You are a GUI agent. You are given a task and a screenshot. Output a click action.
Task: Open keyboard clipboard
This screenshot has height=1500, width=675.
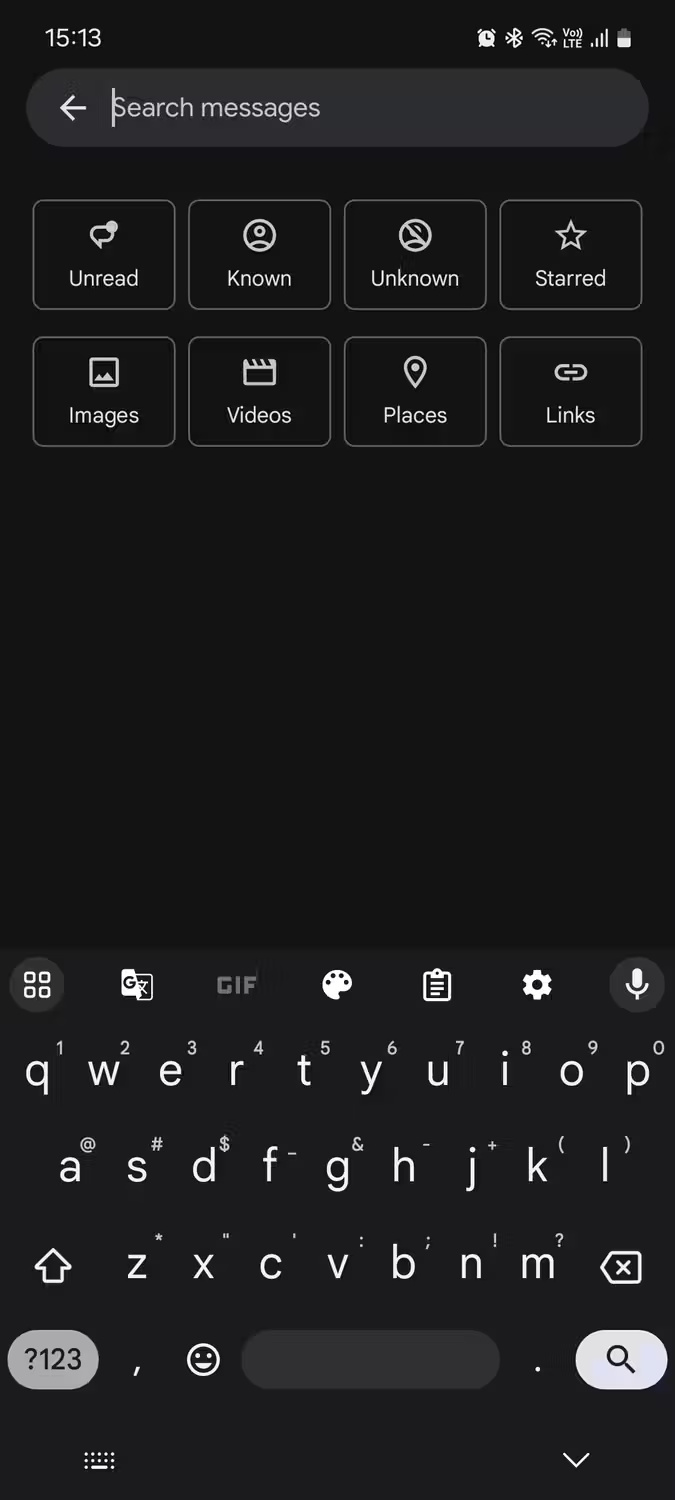point(437,985)
